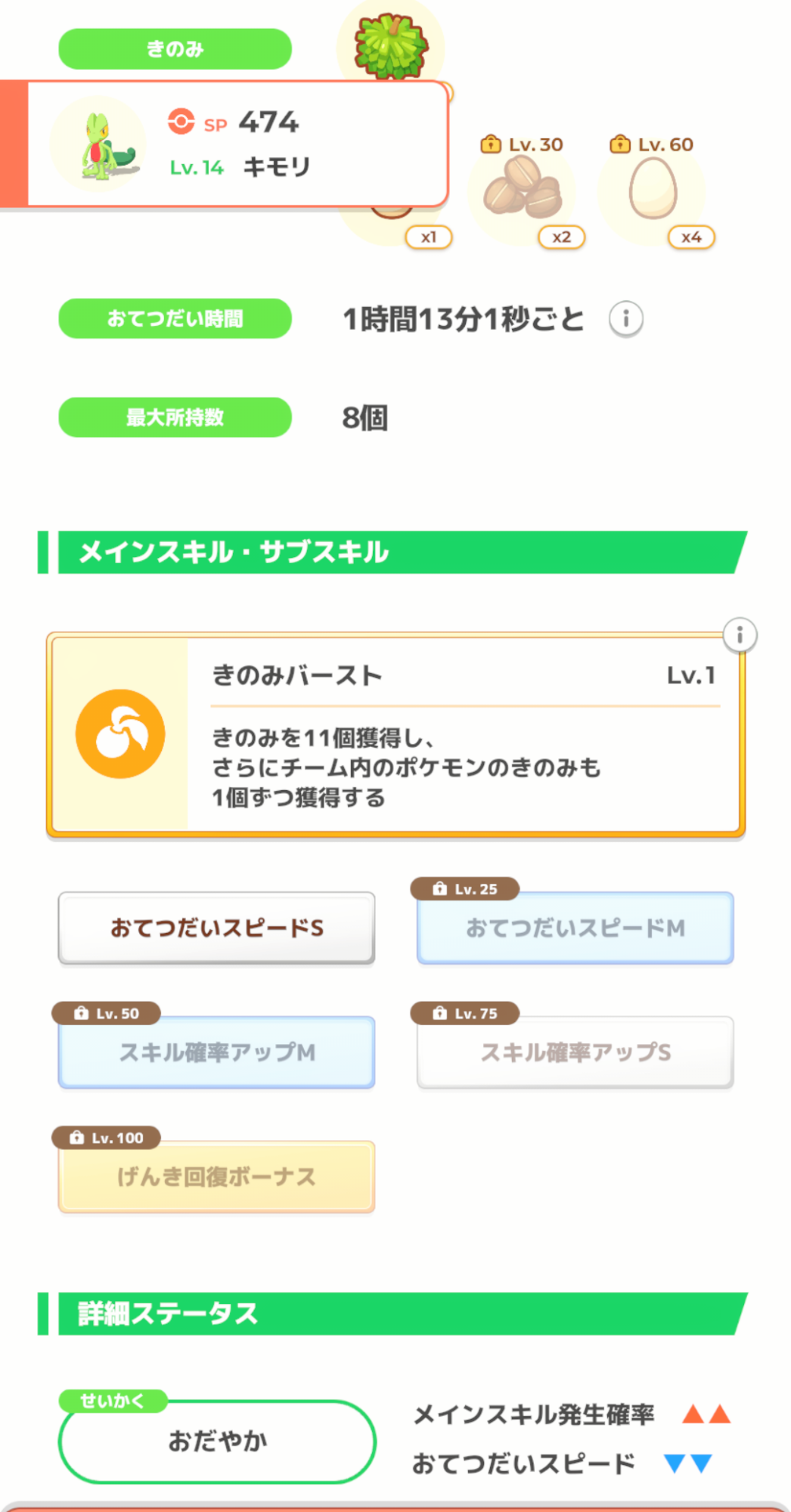Select locked Lv.100 げんき回復ボーナス sub skill
Screen dimensions: 791x1512
point(216,1176)
